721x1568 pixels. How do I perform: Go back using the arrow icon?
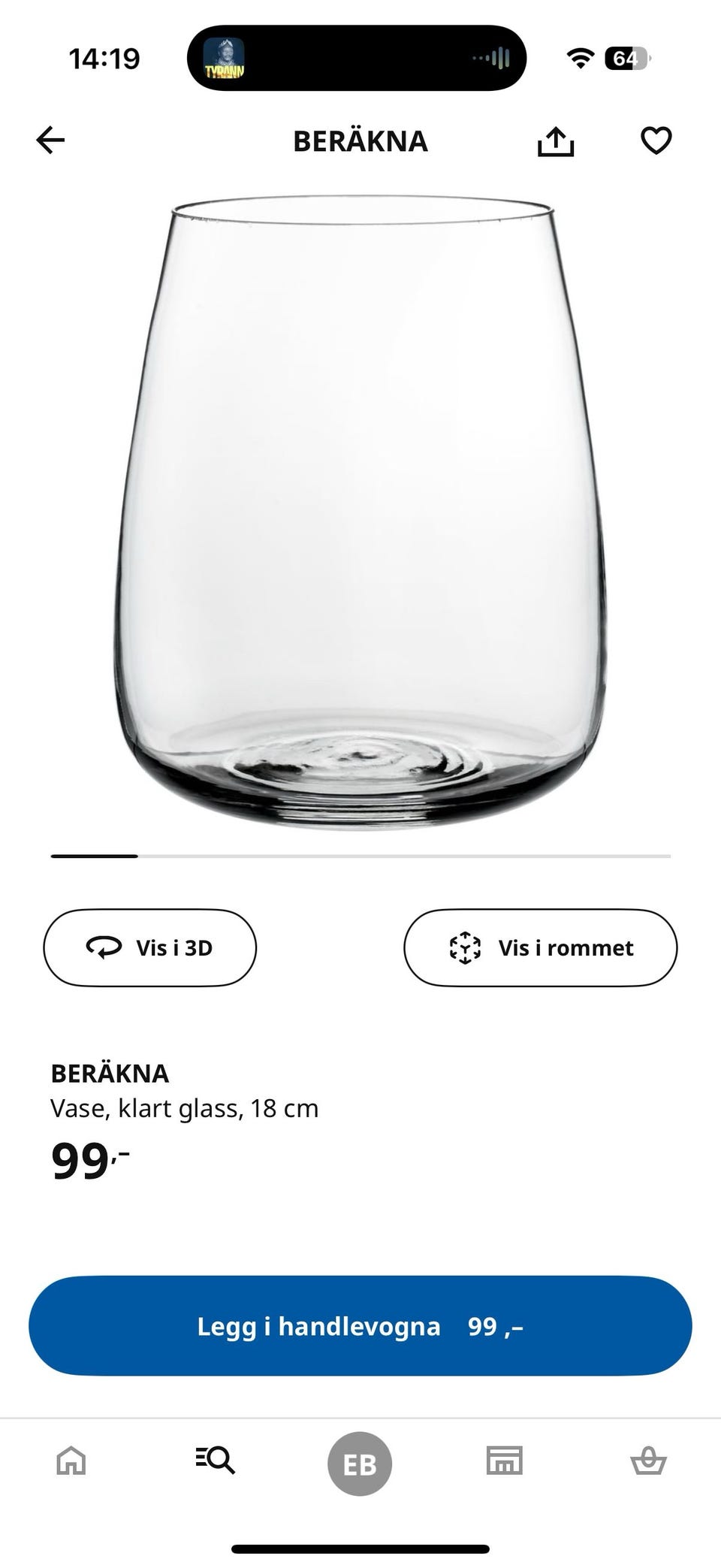[50, 140]
